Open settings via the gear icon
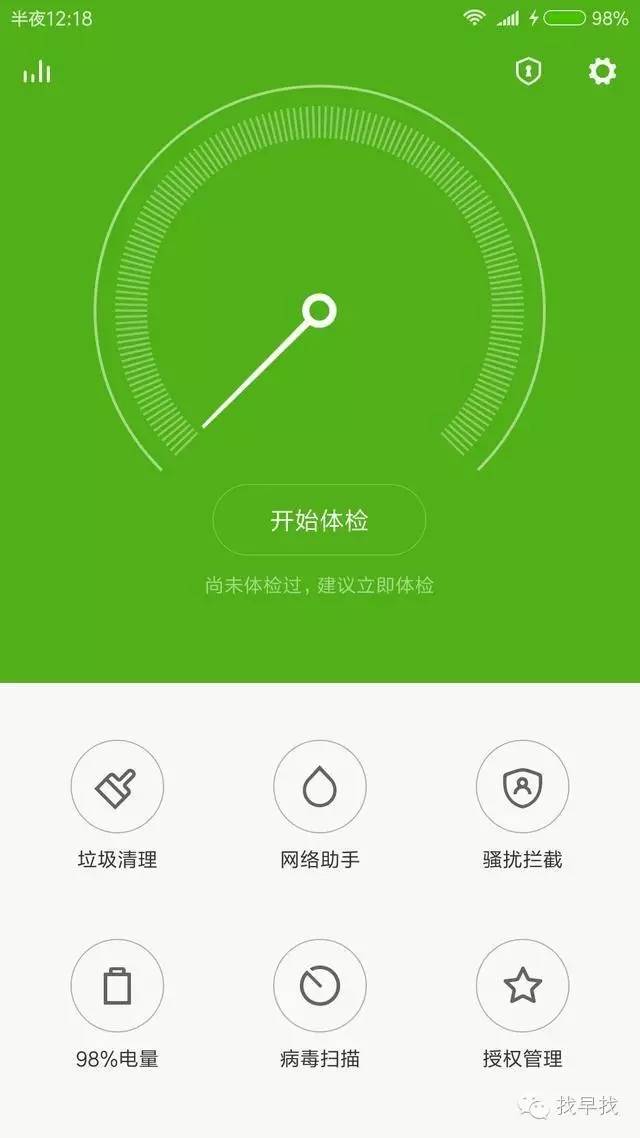This screenshot has height=1138, width=640. click(602, 71)
